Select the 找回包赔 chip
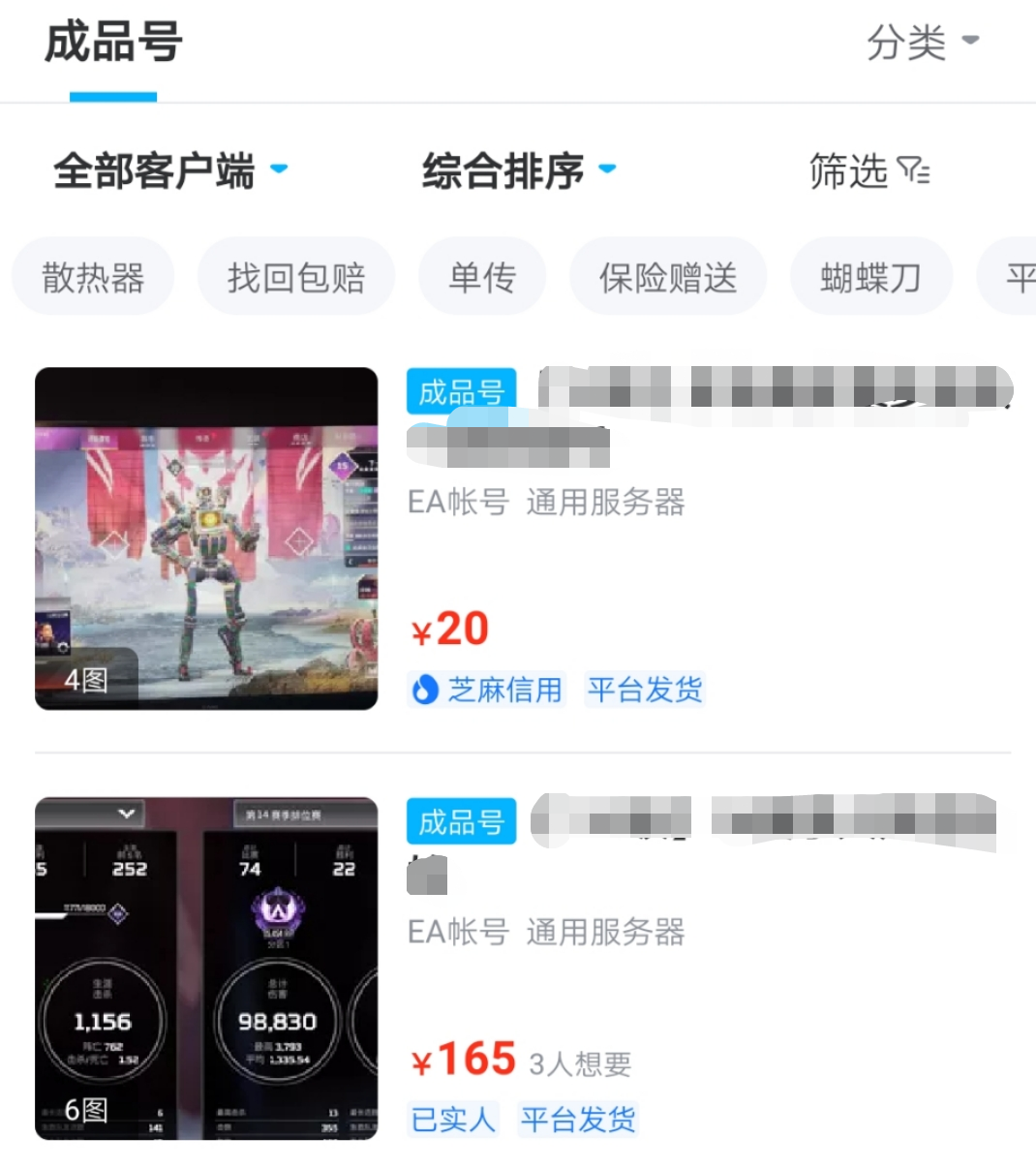Screen dimensions: 1036x1168 [x=296, y=278]
